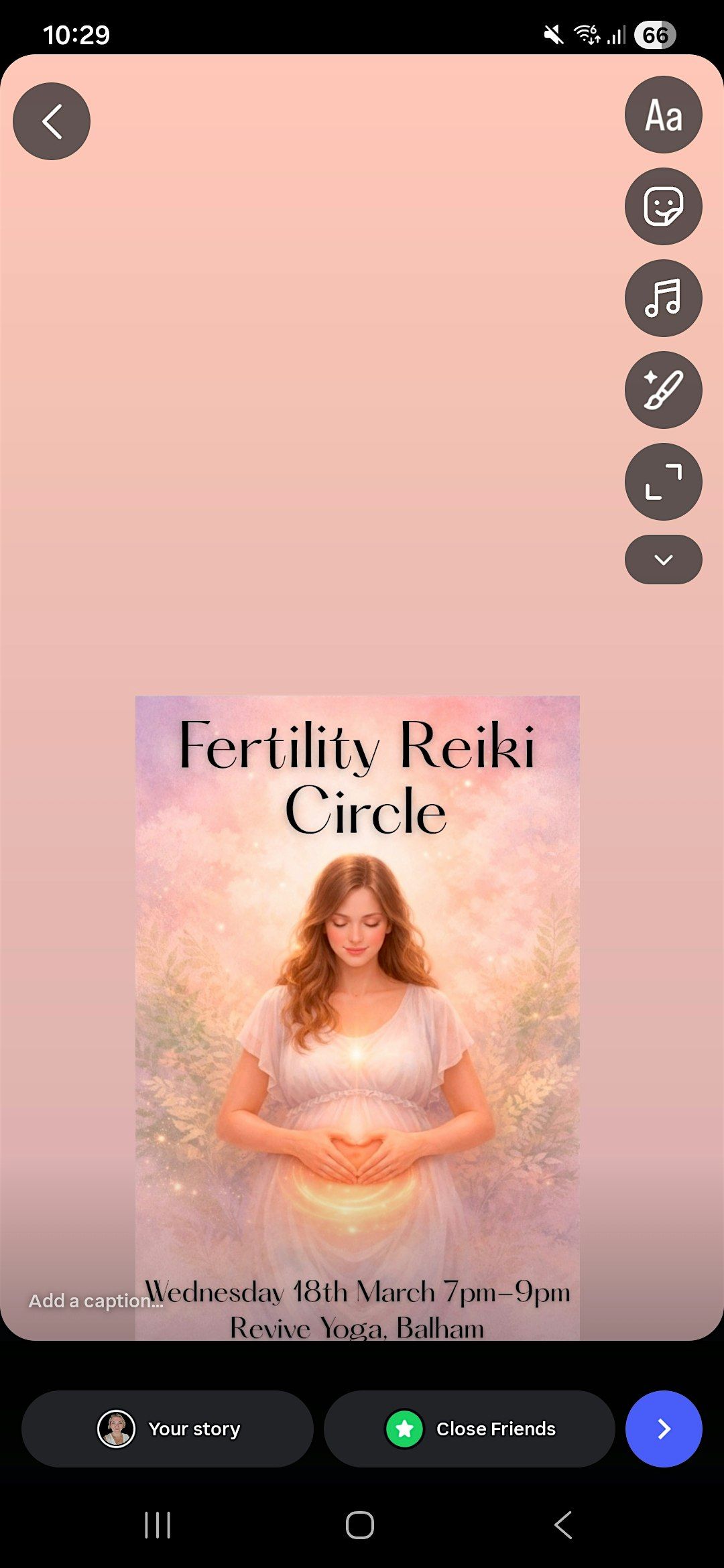Expand more editing tools with the chevron
The width and height of the screenshot is (724, 1568).
point(663,560)
